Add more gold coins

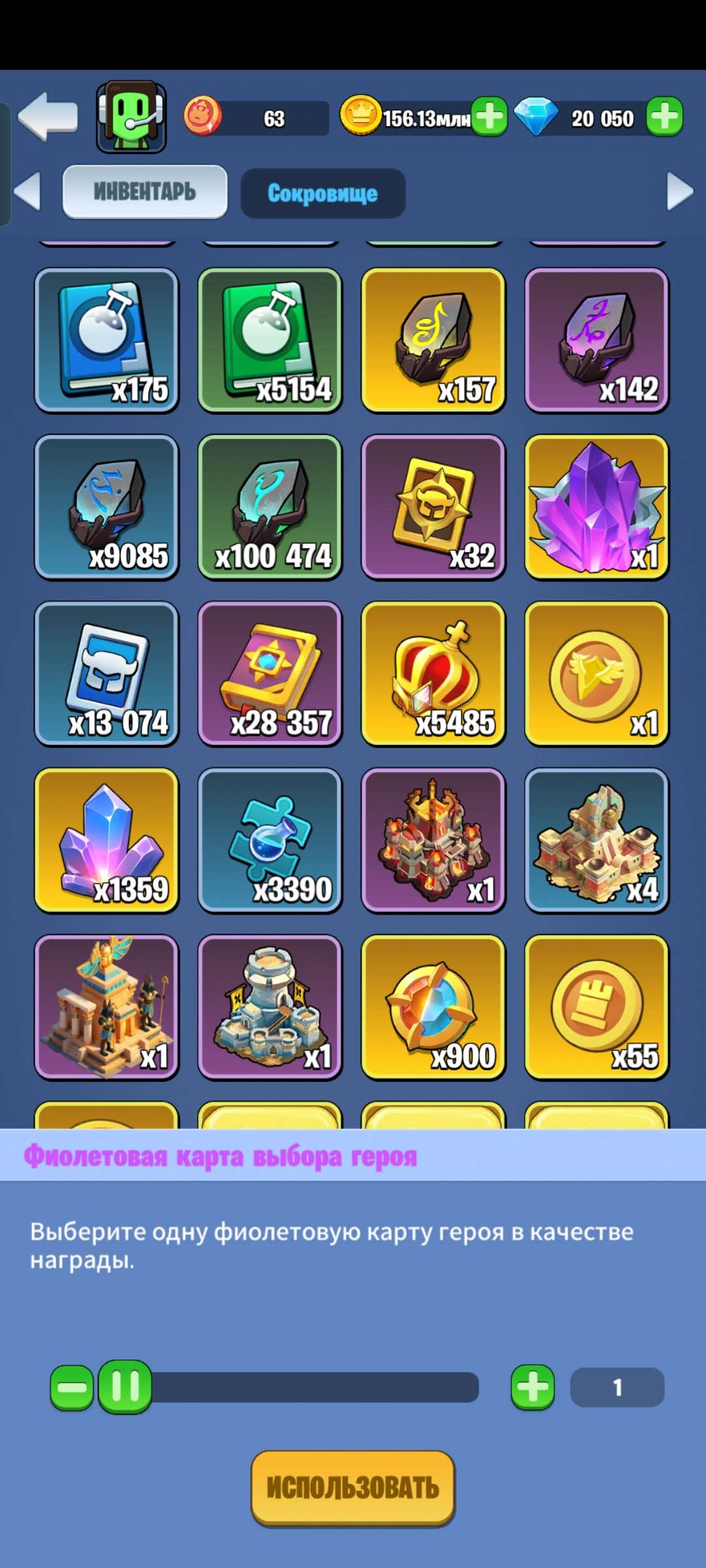click(x=490, y=117)
